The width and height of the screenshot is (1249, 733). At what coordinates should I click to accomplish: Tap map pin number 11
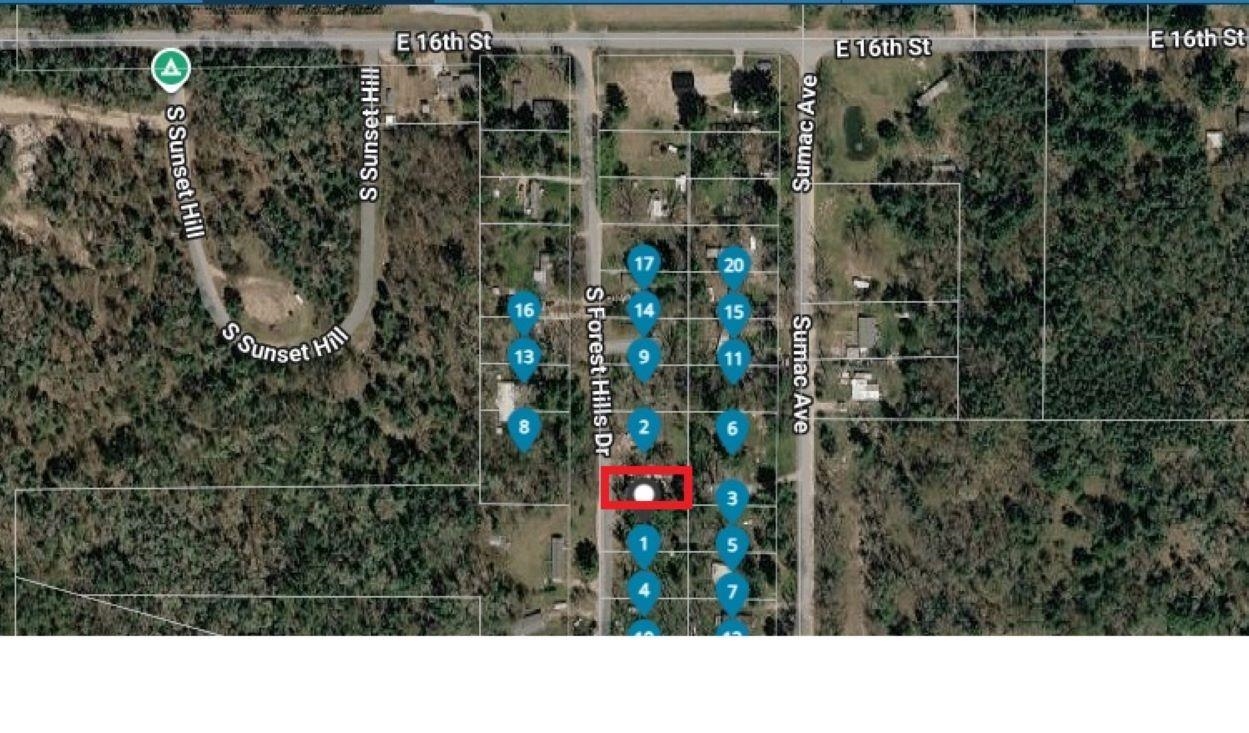point(734,360)
